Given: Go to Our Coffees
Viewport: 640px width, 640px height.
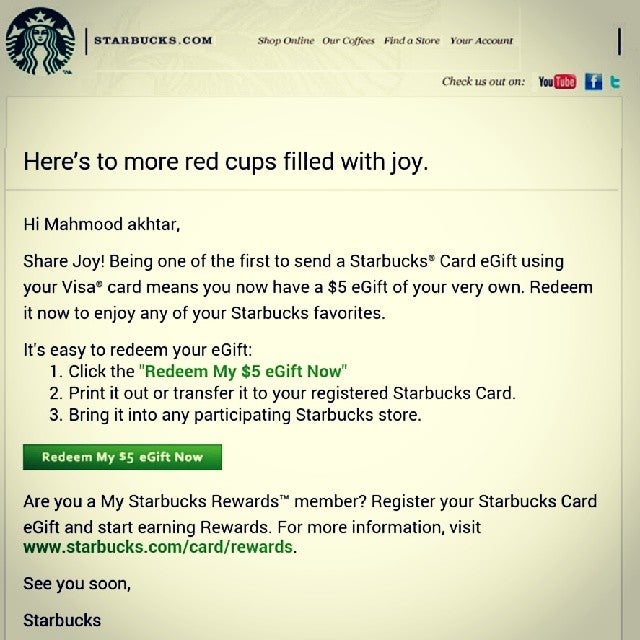Looking at the screenshot, I should (348, 40).
